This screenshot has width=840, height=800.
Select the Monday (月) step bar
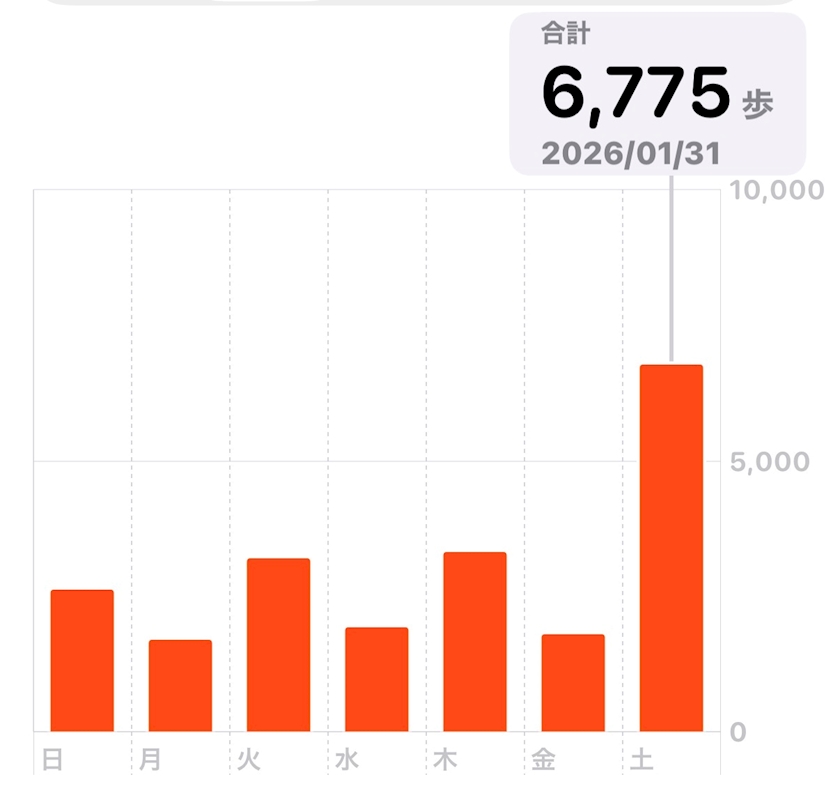coord(180,685)
